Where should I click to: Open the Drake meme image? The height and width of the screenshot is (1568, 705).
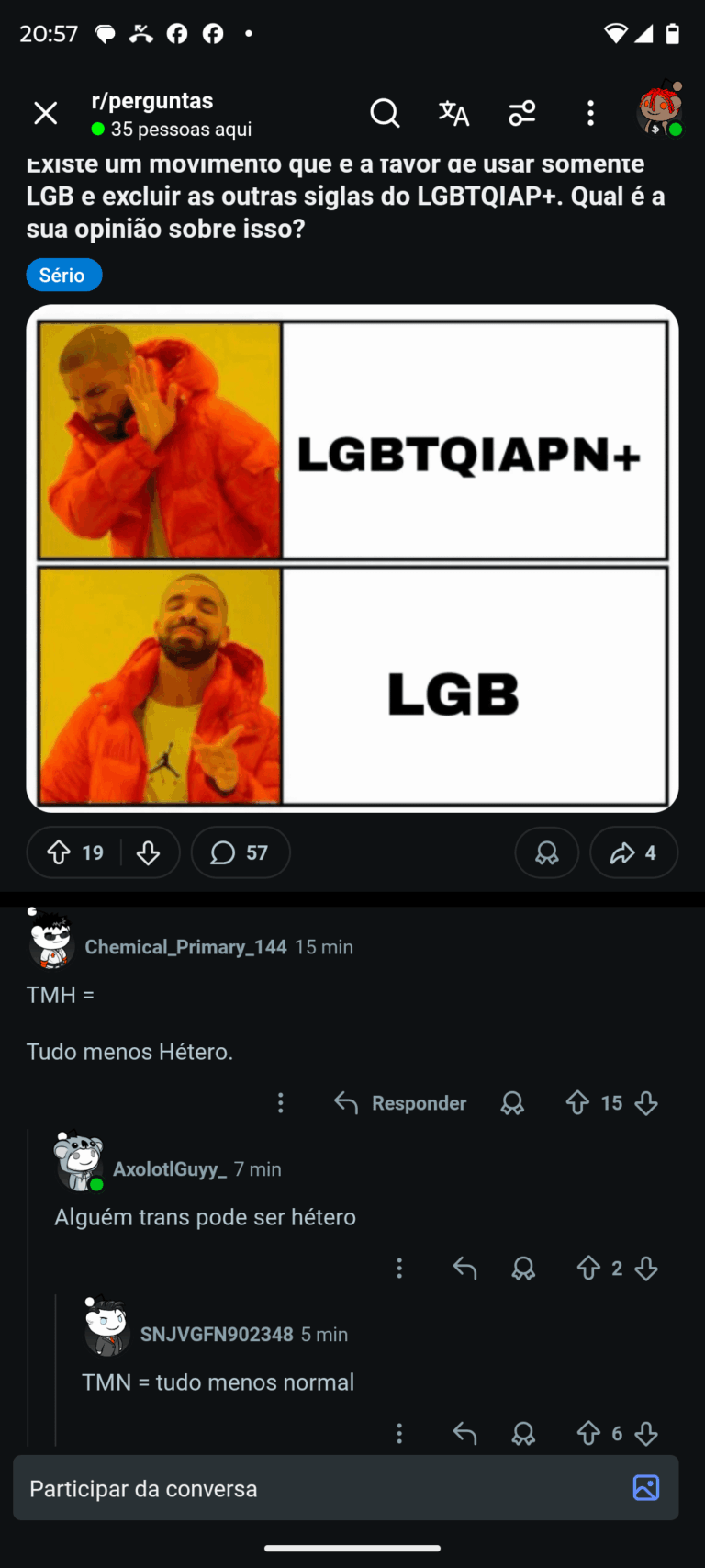(352, 558)
